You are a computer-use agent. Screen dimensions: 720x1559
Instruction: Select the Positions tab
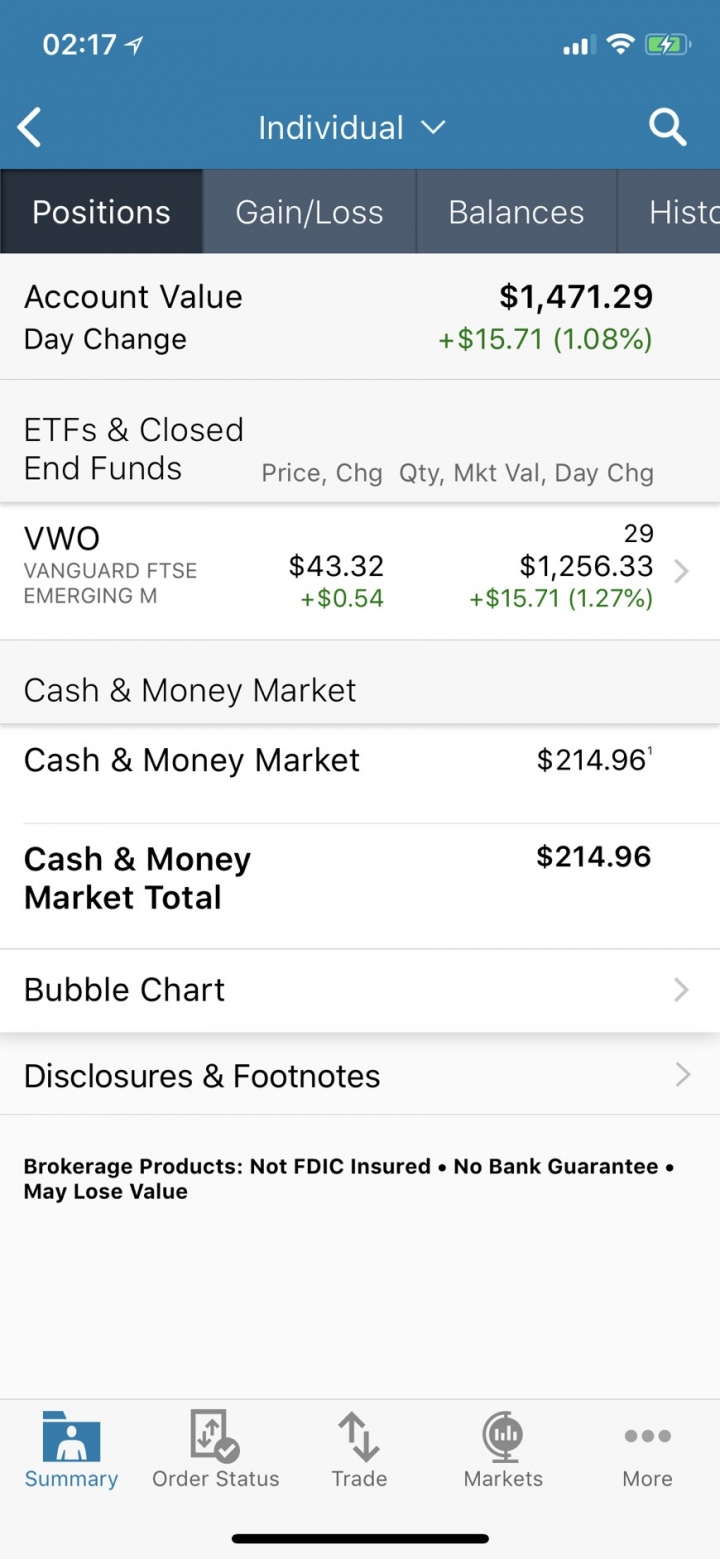[x=101, y=212]
